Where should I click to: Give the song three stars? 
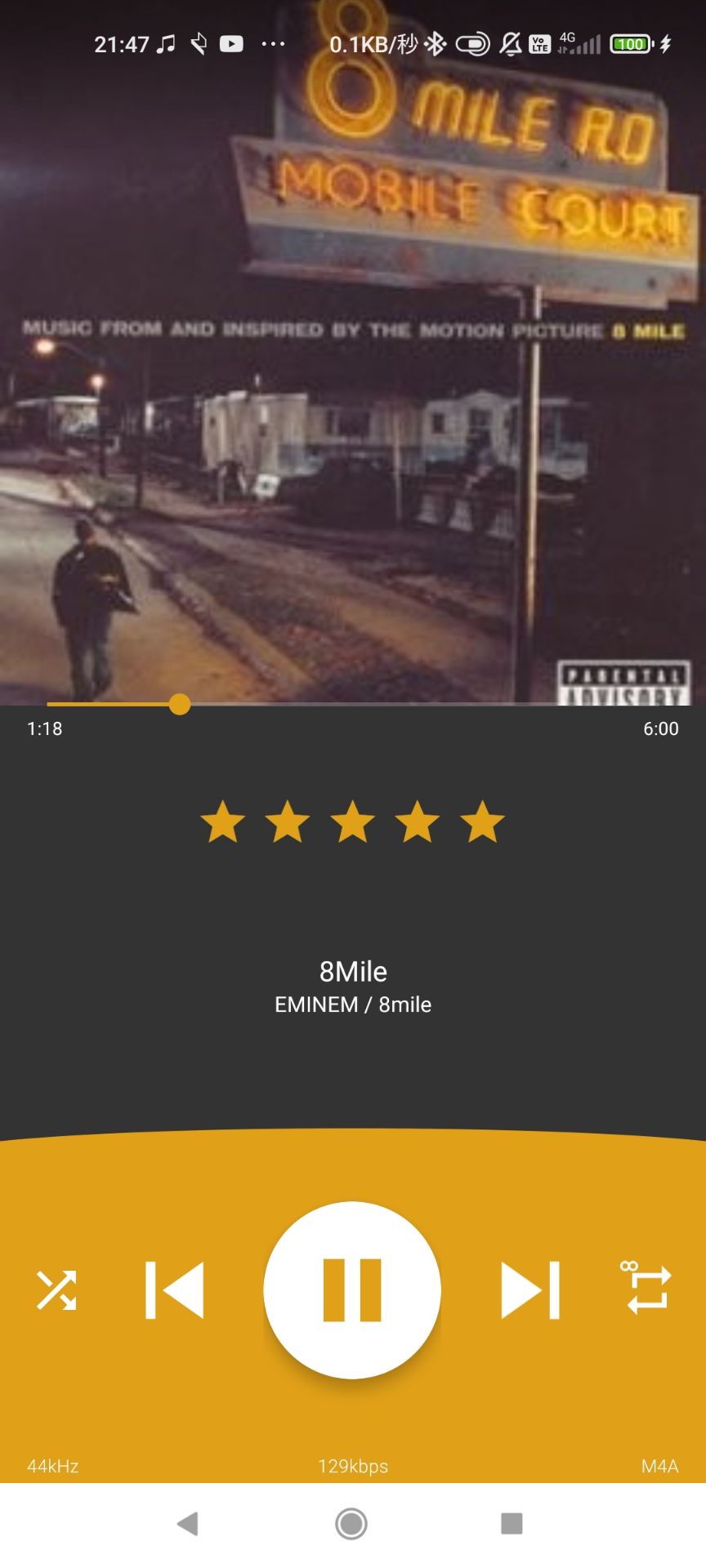(352, 822)
